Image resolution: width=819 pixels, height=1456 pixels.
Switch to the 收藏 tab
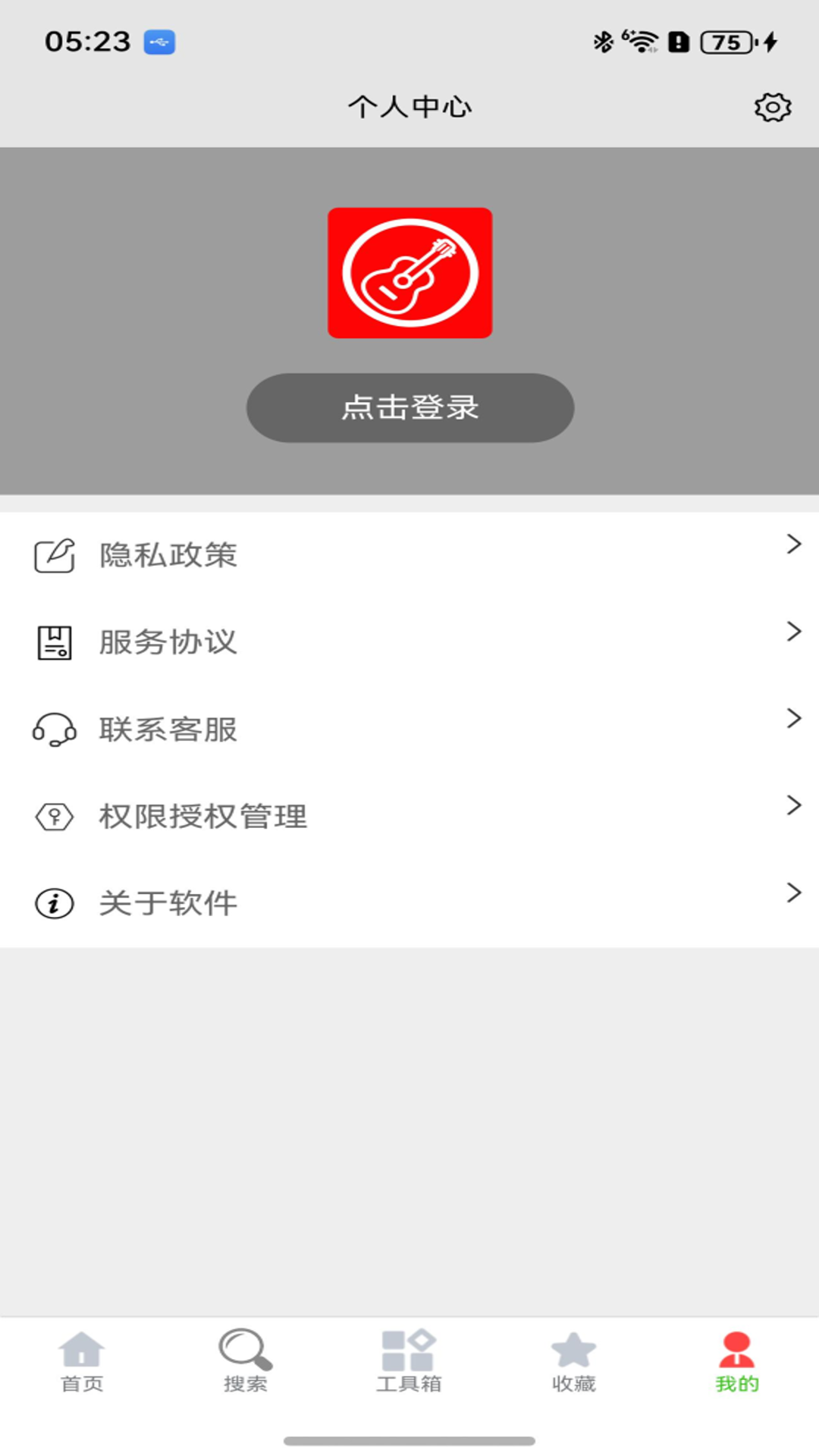[573, 1365]
